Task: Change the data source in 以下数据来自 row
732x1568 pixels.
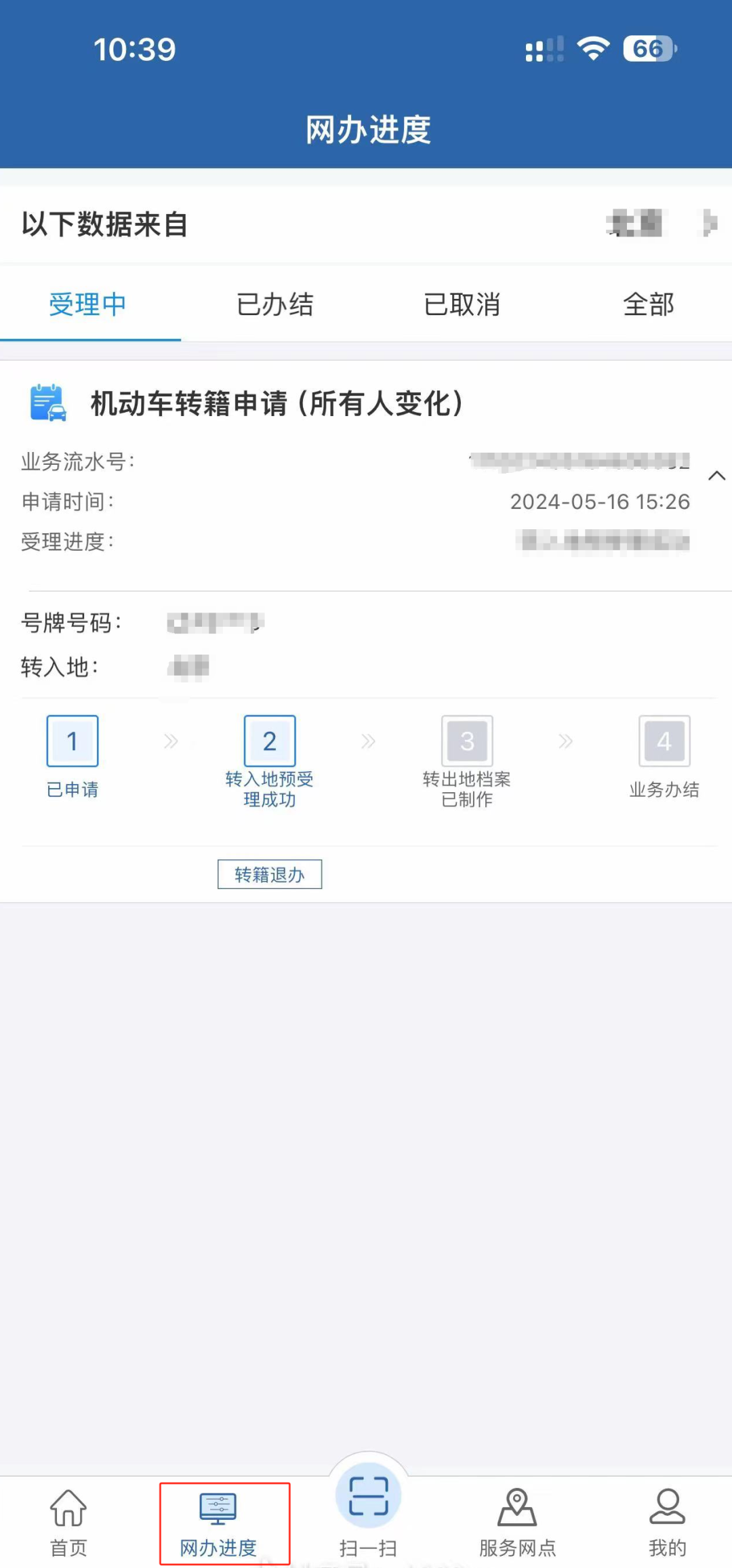Action: (661, 224)
